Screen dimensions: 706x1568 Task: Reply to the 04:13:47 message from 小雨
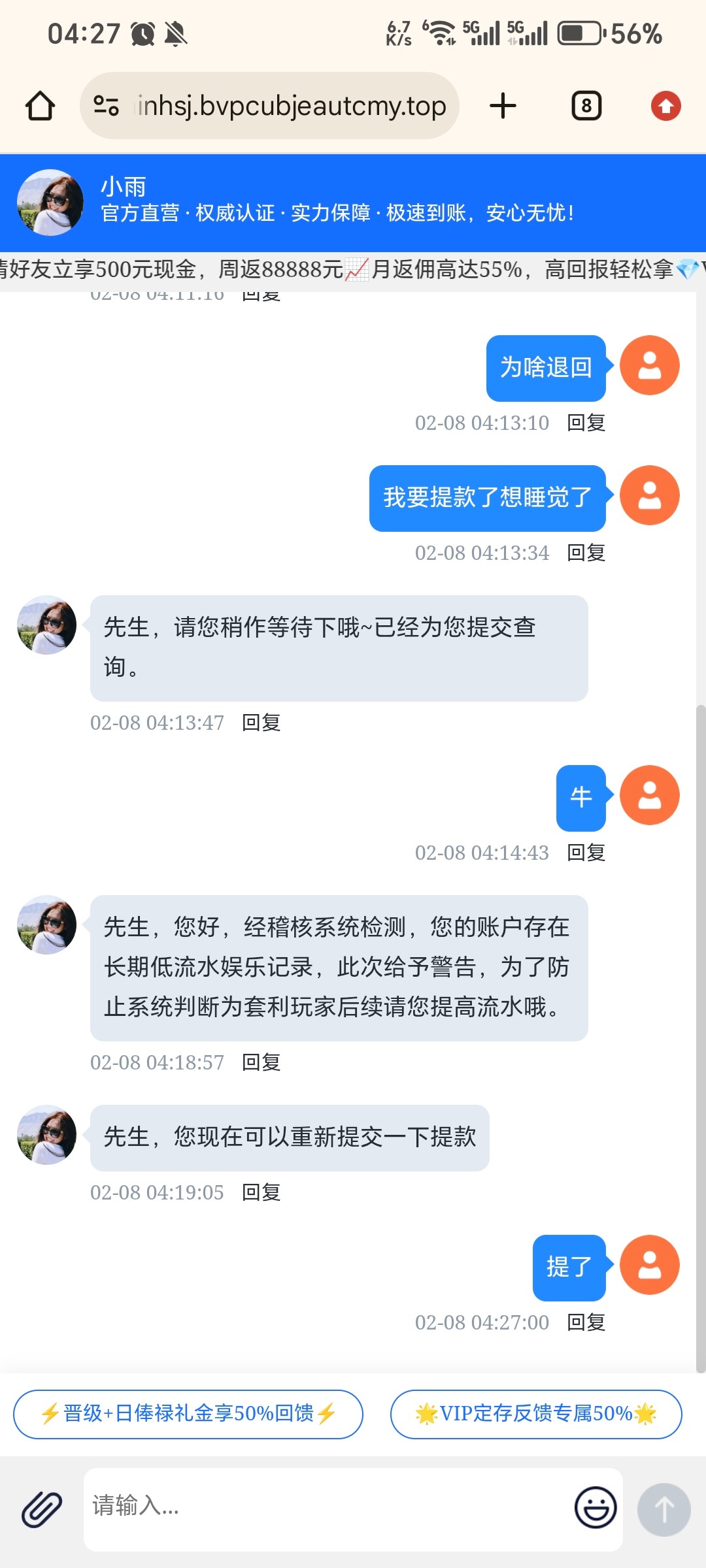(x=261, y=723)
